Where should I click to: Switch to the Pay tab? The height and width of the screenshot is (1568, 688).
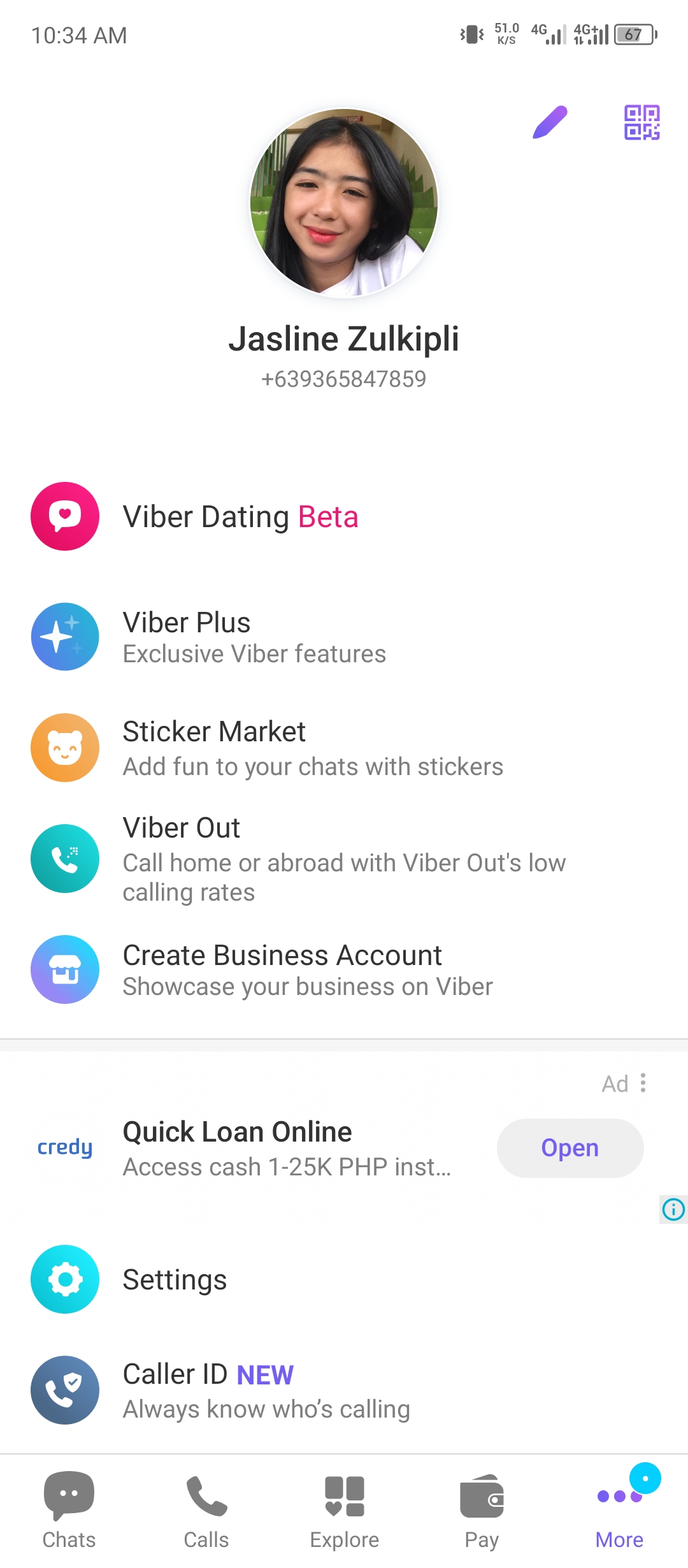482,1511
